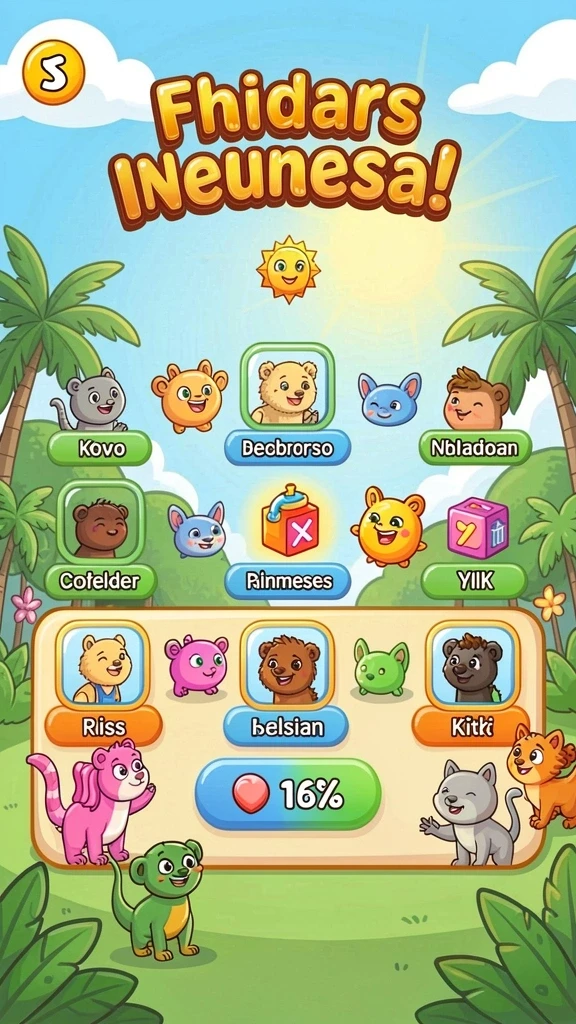Select the blue belsian button
The height and width of the screenshot is (1024, 576).
click(x=286, y=726)
